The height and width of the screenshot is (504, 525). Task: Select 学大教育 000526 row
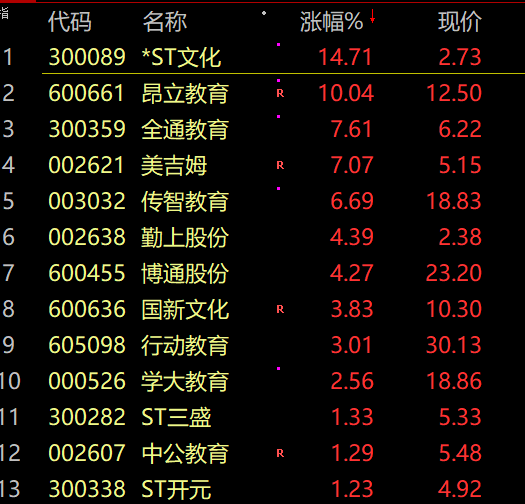pos(262,381)
